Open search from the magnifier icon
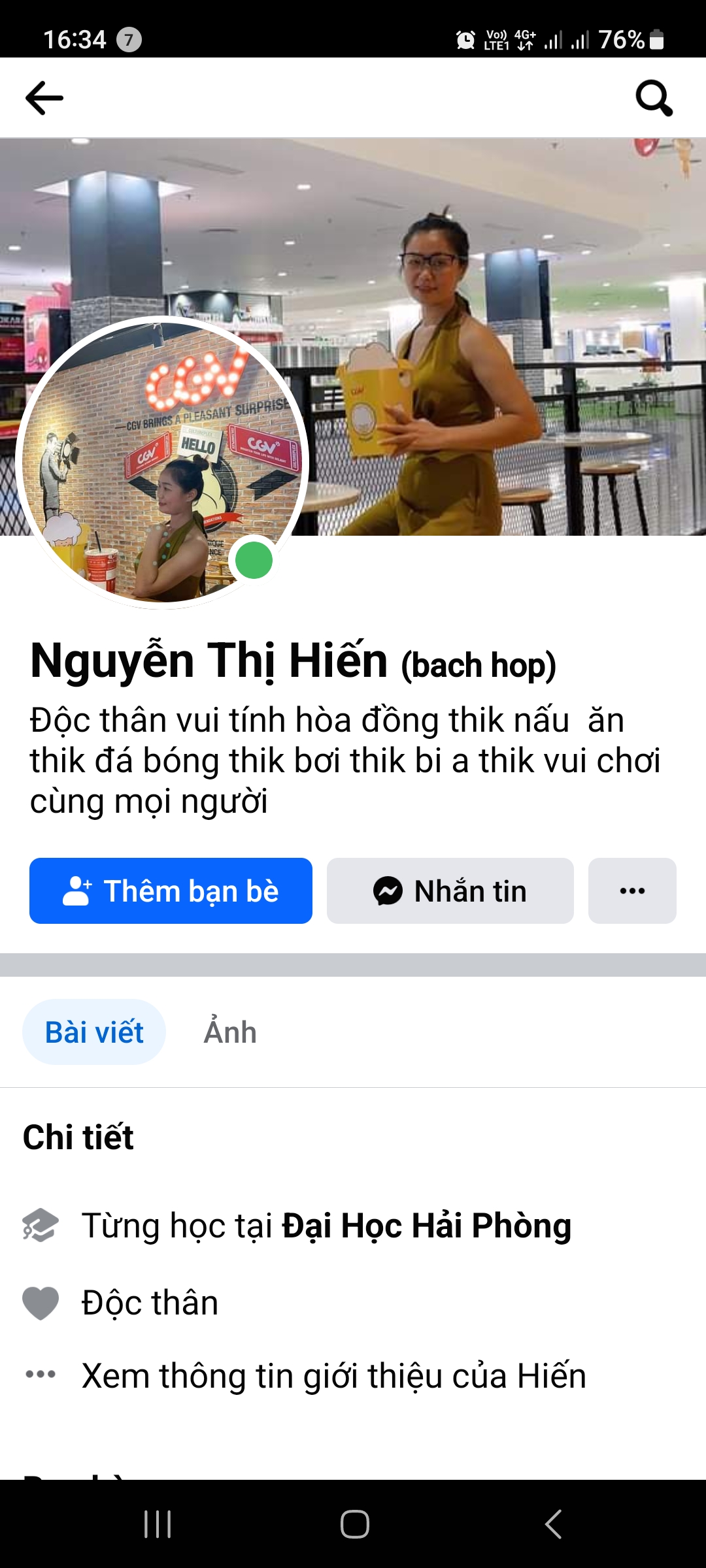 click(x=654, y=98)
